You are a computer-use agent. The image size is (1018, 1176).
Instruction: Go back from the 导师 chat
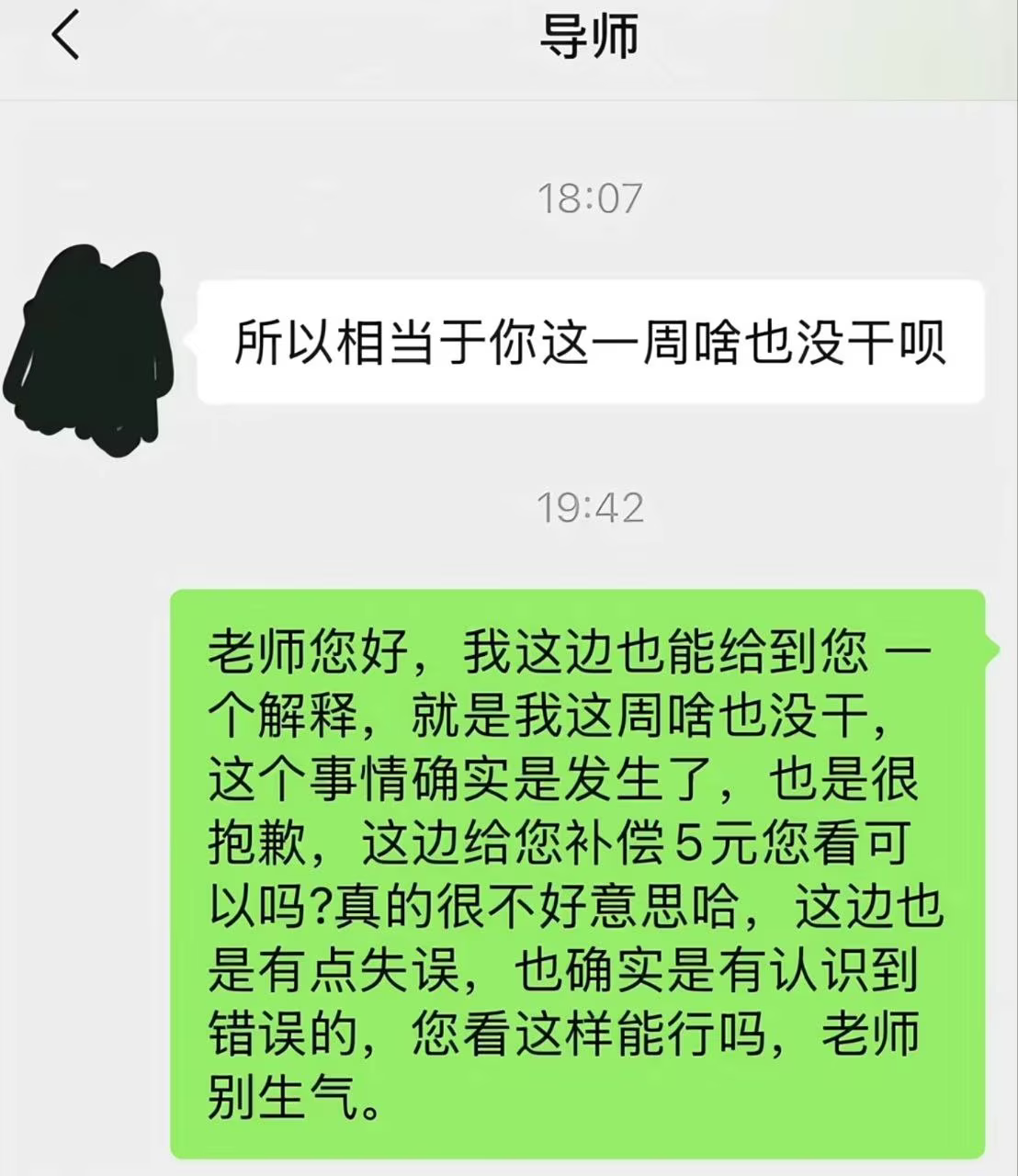66,39
